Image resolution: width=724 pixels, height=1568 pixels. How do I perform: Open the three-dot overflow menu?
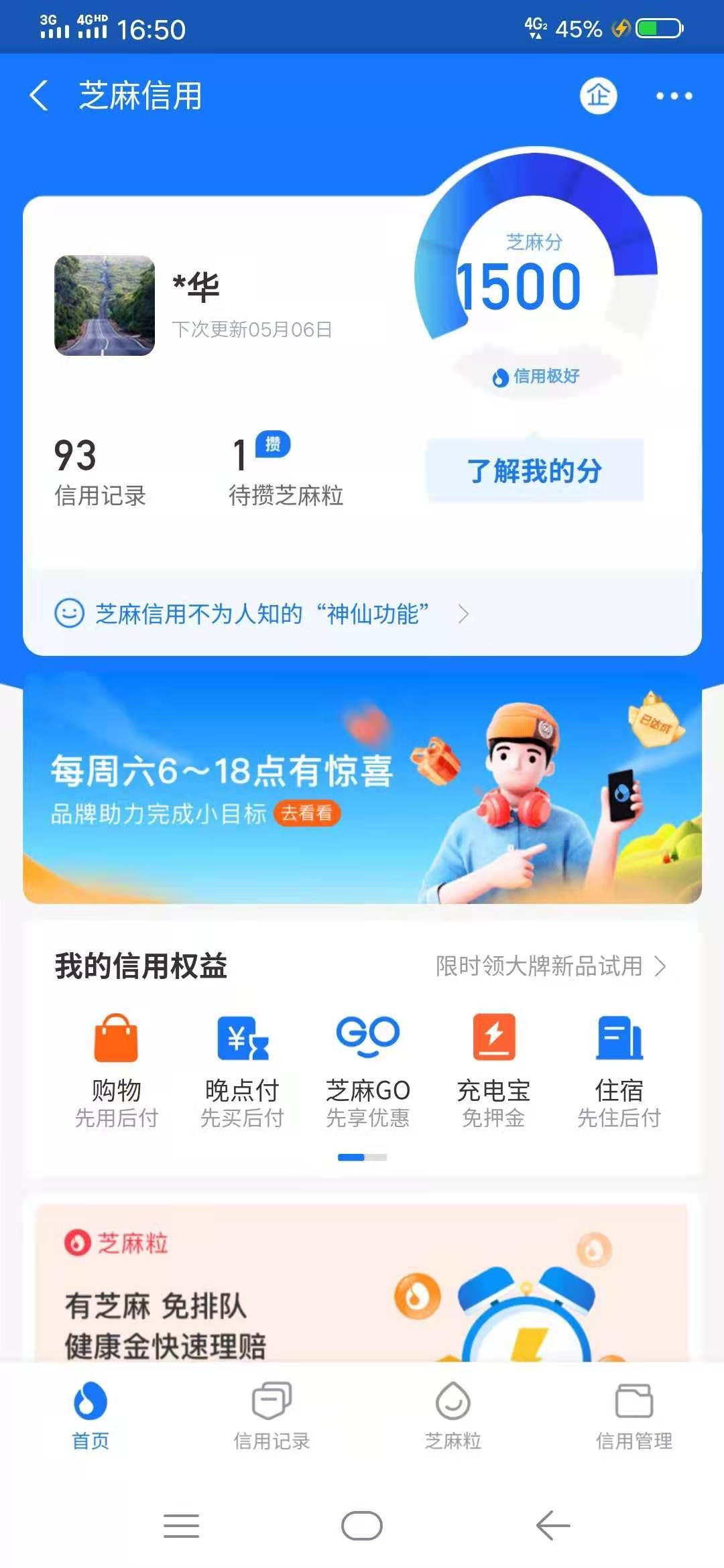pyautogui.click(x=674, y=96)
